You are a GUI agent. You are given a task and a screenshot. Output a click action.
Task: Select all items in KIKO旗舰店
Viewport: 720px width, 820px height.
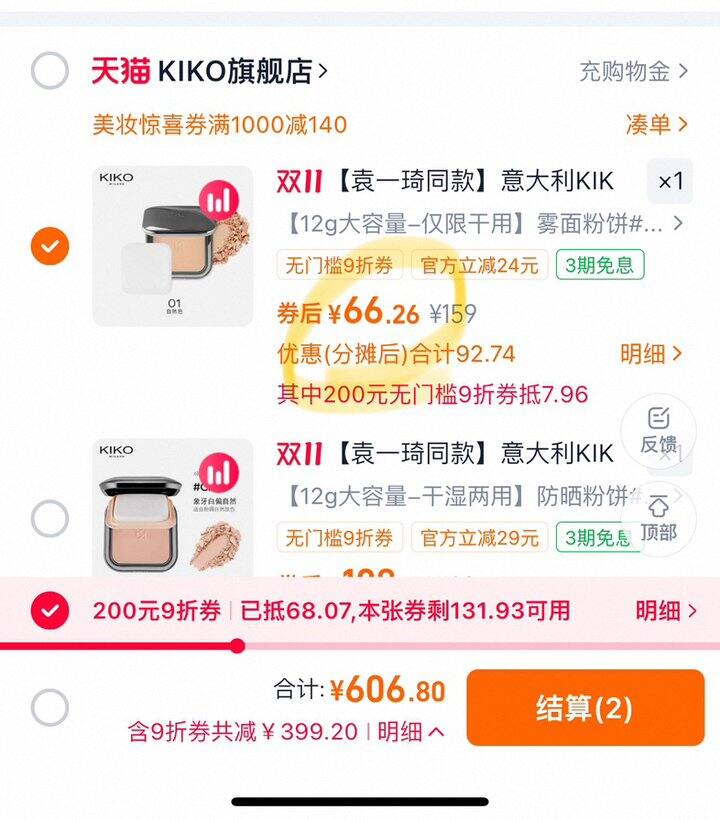[x=50, y=71]
